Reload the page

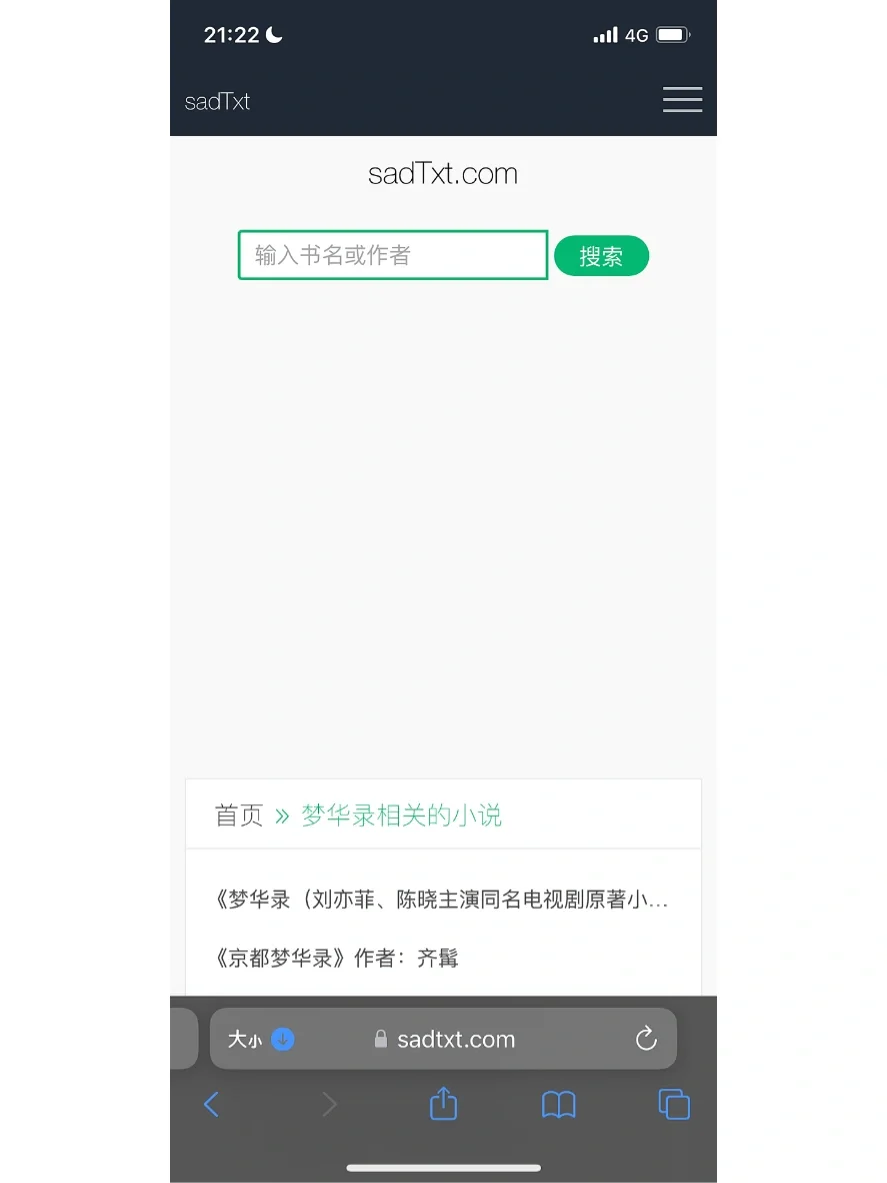[646, 1038]
